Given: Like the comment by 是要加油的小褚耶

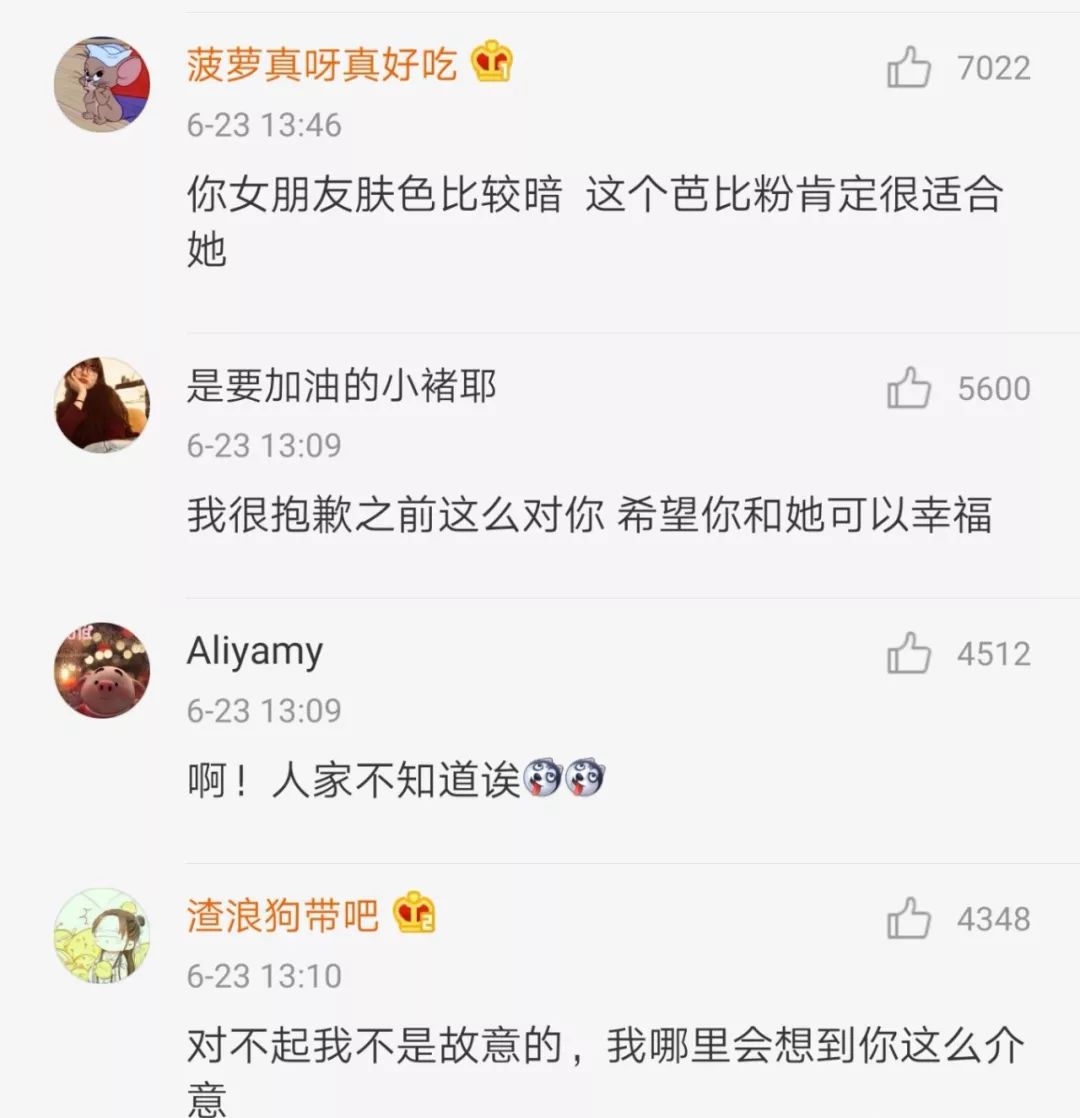Looking at the screenshot, I should pos(909,389).
